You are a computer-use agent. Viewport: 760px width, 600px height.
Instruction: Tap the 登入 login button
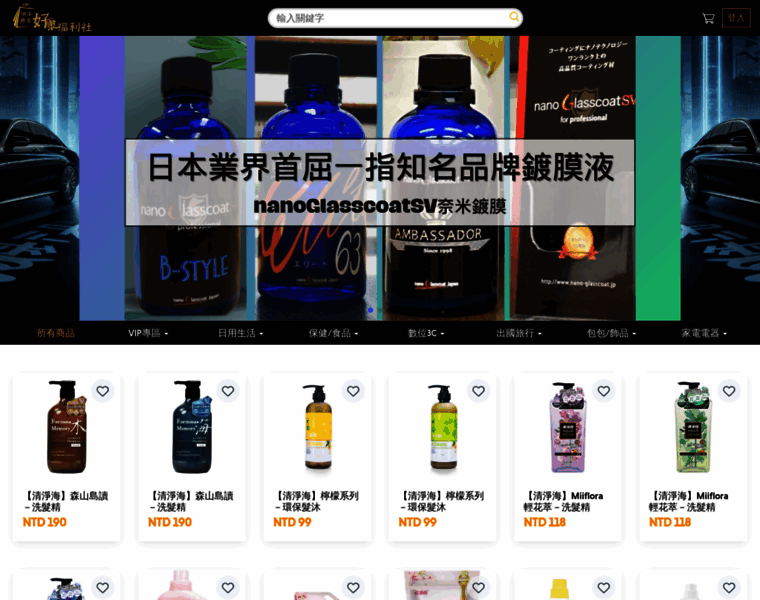tap(736, 18)
